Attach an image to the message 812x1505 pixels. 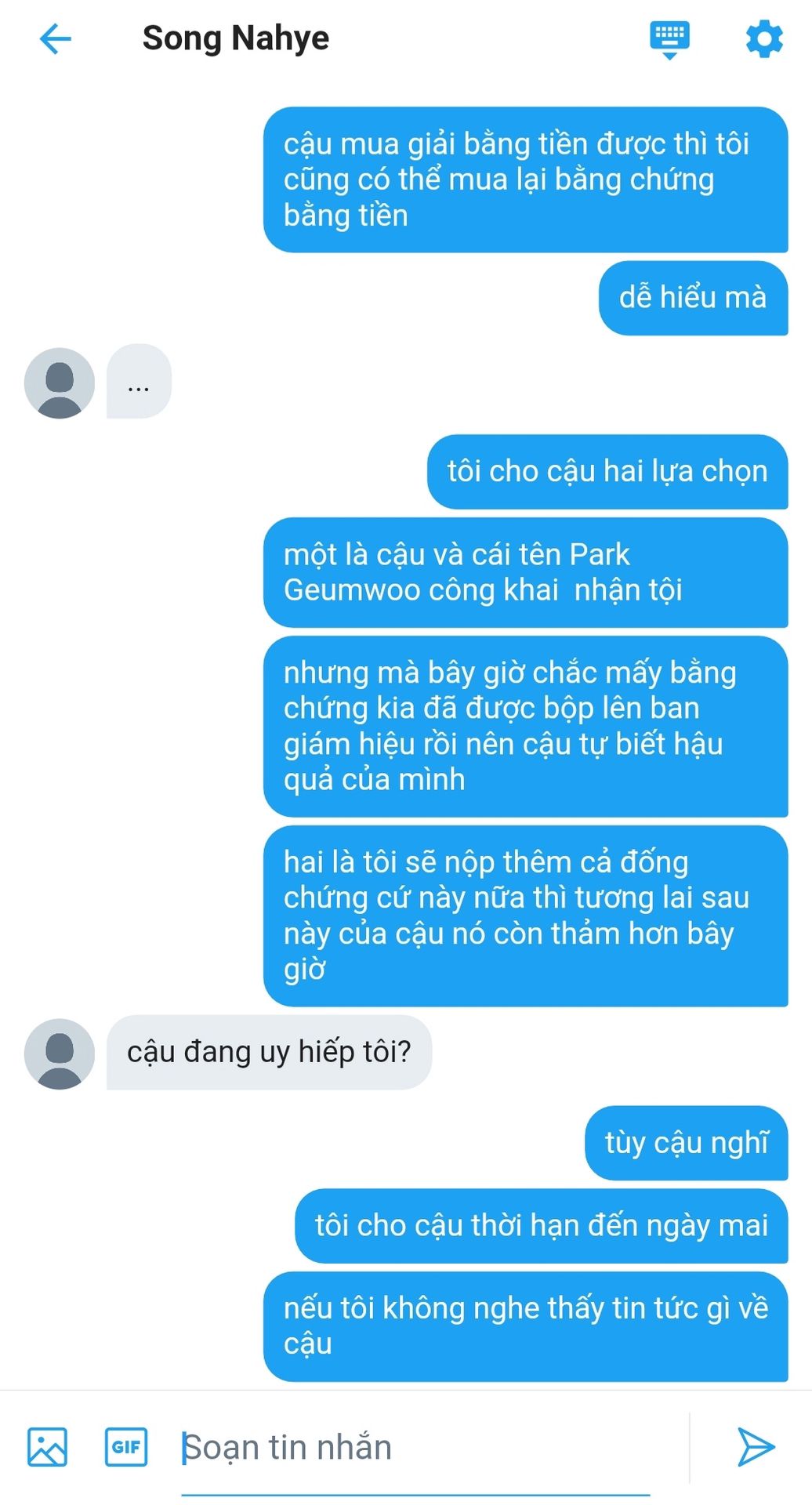[x=48, y=1446]
